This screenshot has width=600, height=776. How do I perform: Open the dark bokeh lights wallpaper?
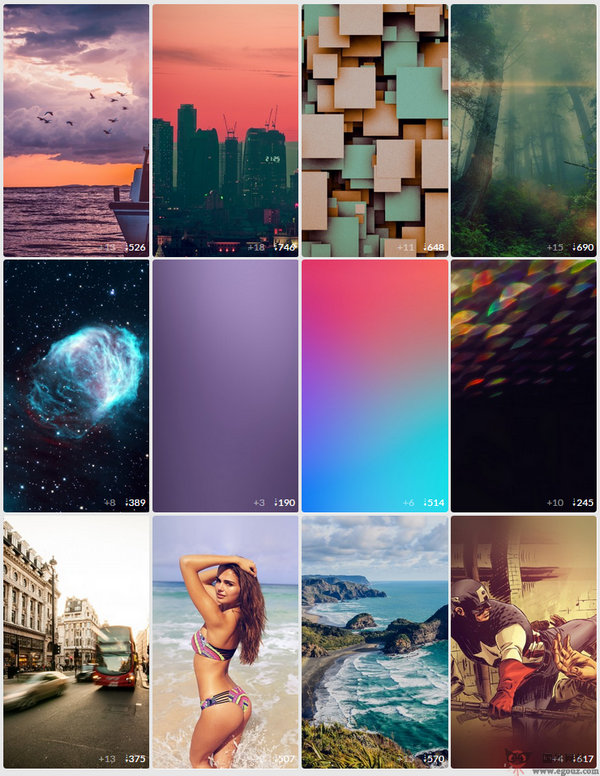tap(523, 385)
